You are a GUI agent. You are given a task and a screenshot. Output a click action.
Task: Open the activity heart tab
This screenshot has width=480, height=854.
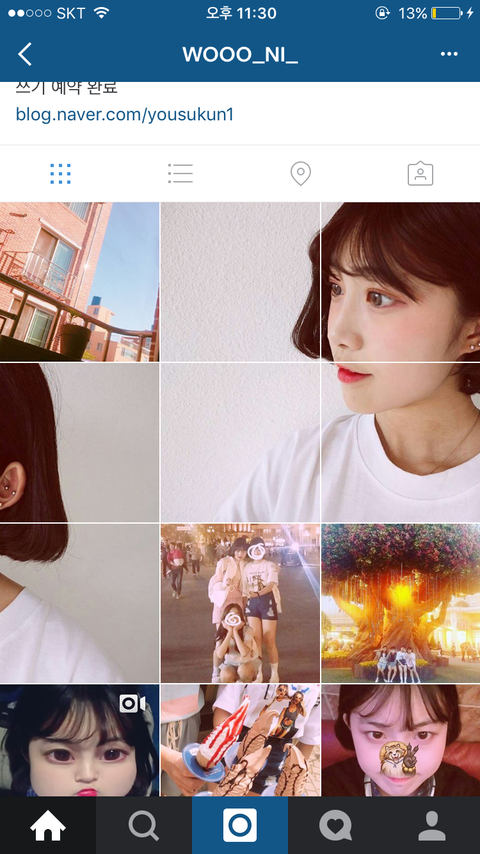pyautogui.click(x=336, y=826)
